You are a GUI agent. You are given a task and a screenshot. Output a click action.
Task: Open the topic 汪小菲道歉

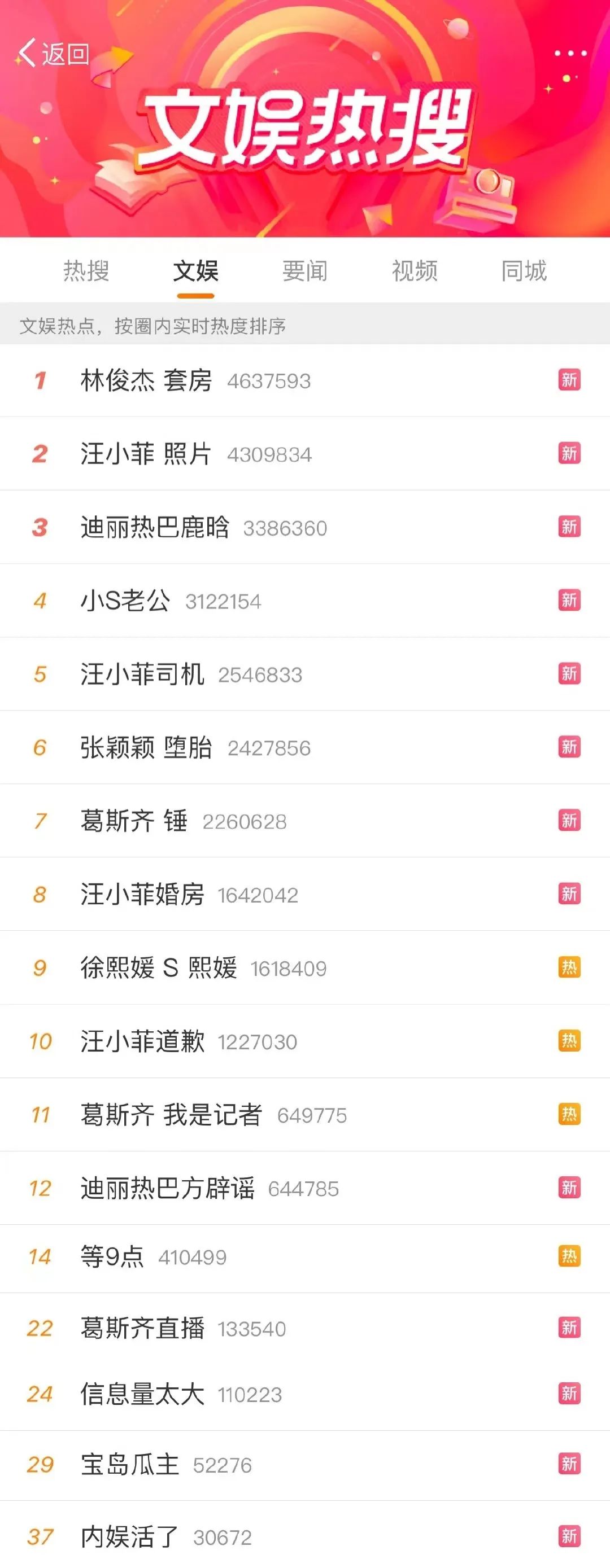point(304,1041)
